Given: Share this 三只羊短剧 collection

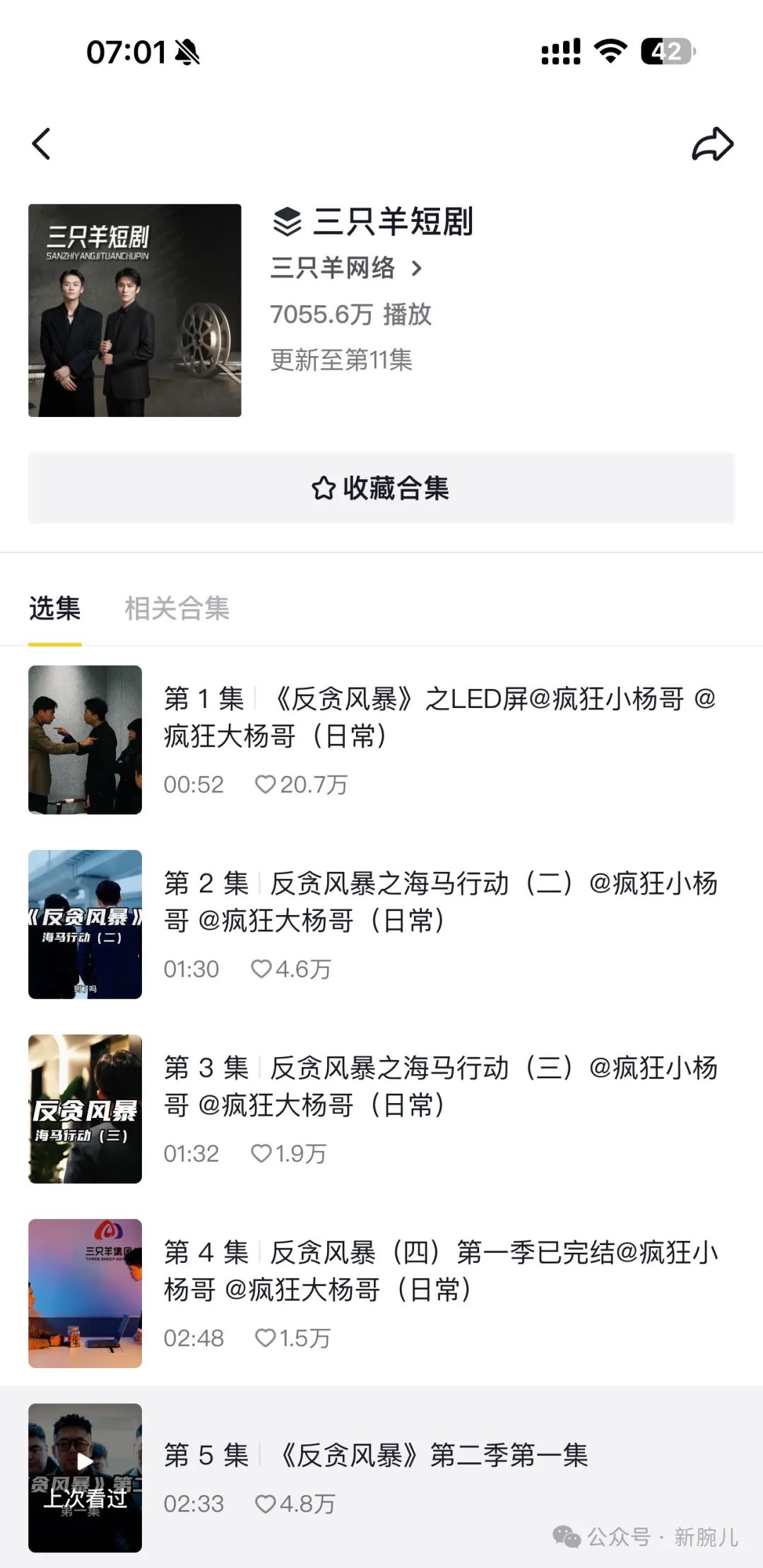Looking at the screenshot, I should (x=712, y=144).
